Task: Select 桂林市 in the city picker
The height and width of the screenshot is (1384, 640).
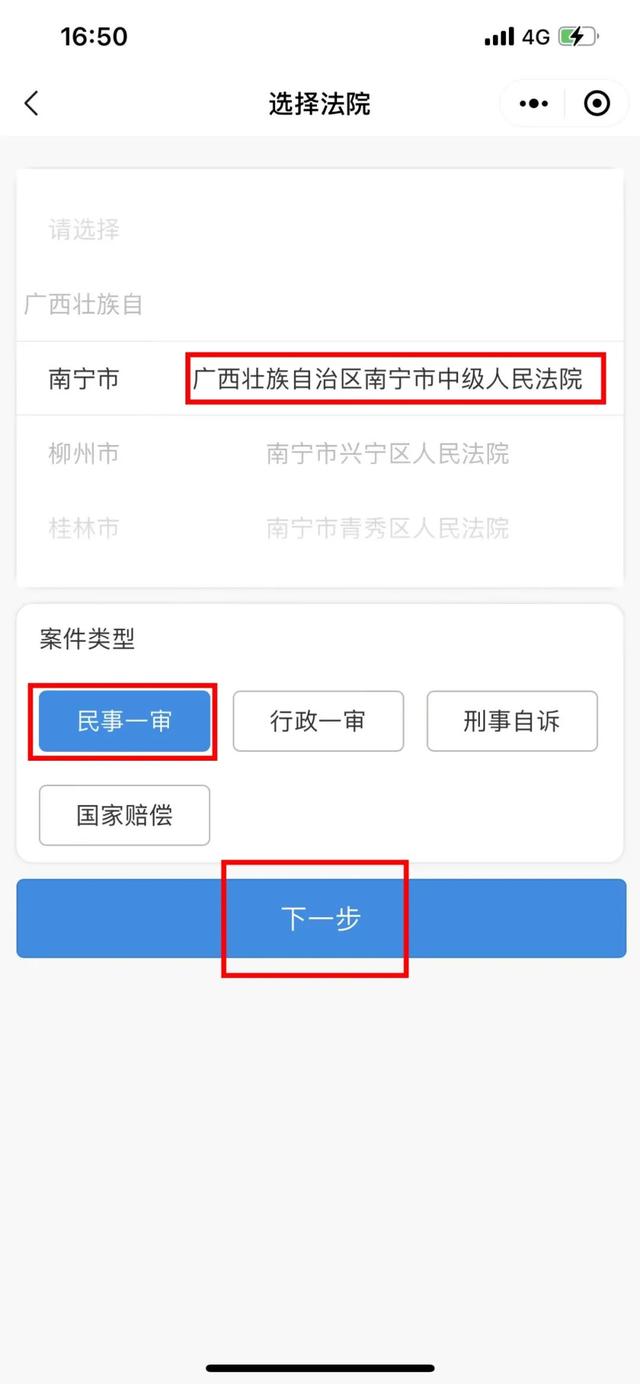Action: coord(84,527)
